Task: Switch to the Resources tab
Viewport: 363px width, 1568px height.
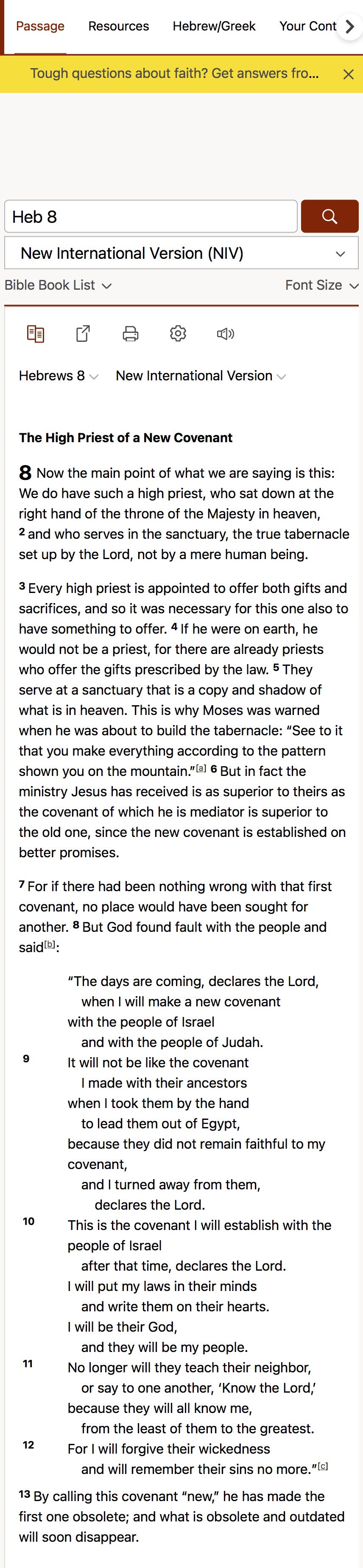Action: pyautogui.click(x=118, y=26)
